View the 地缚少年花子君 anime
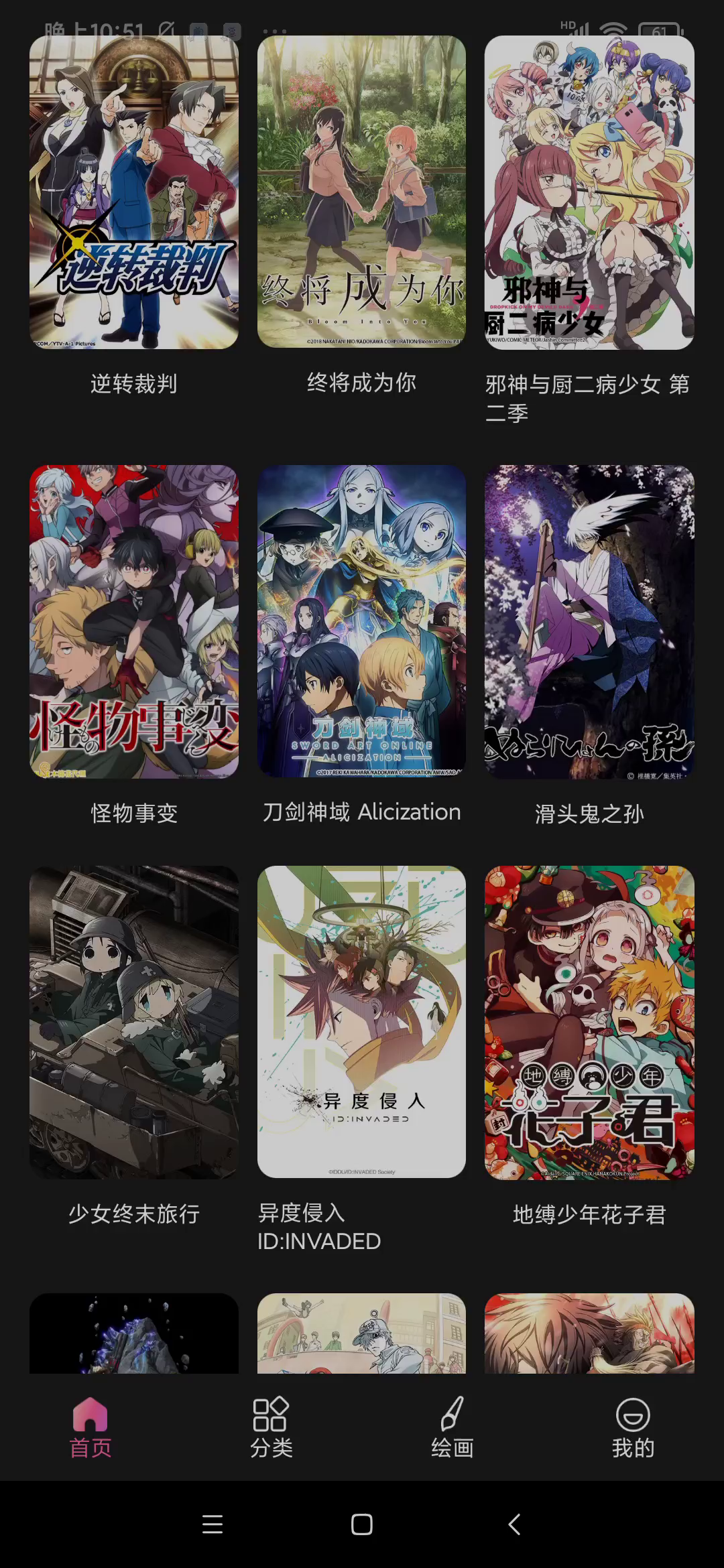724x1568 pixels. point(589,1022)
